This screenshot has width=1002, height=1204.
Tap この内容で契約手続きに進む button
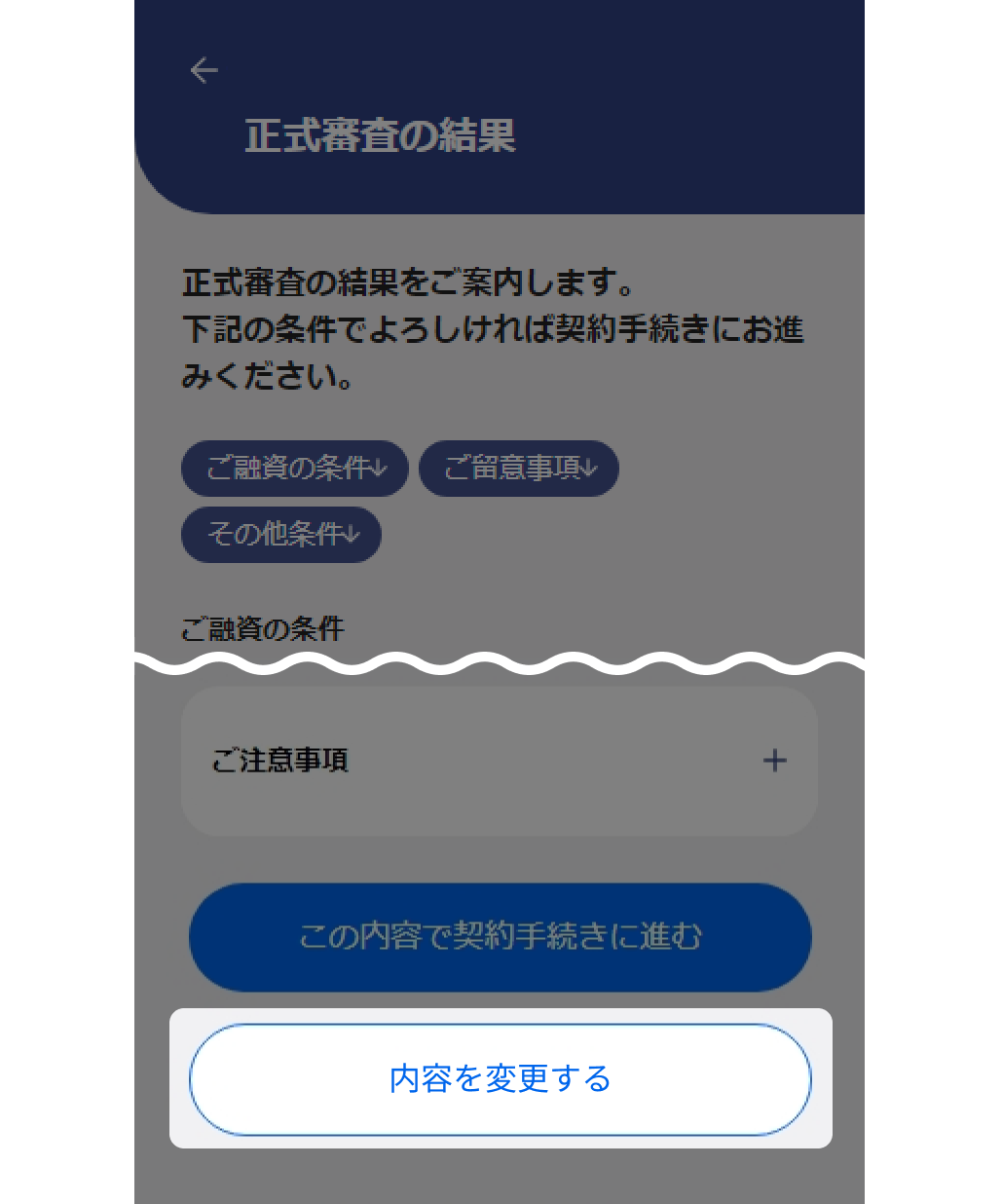(x=500, y=936)
